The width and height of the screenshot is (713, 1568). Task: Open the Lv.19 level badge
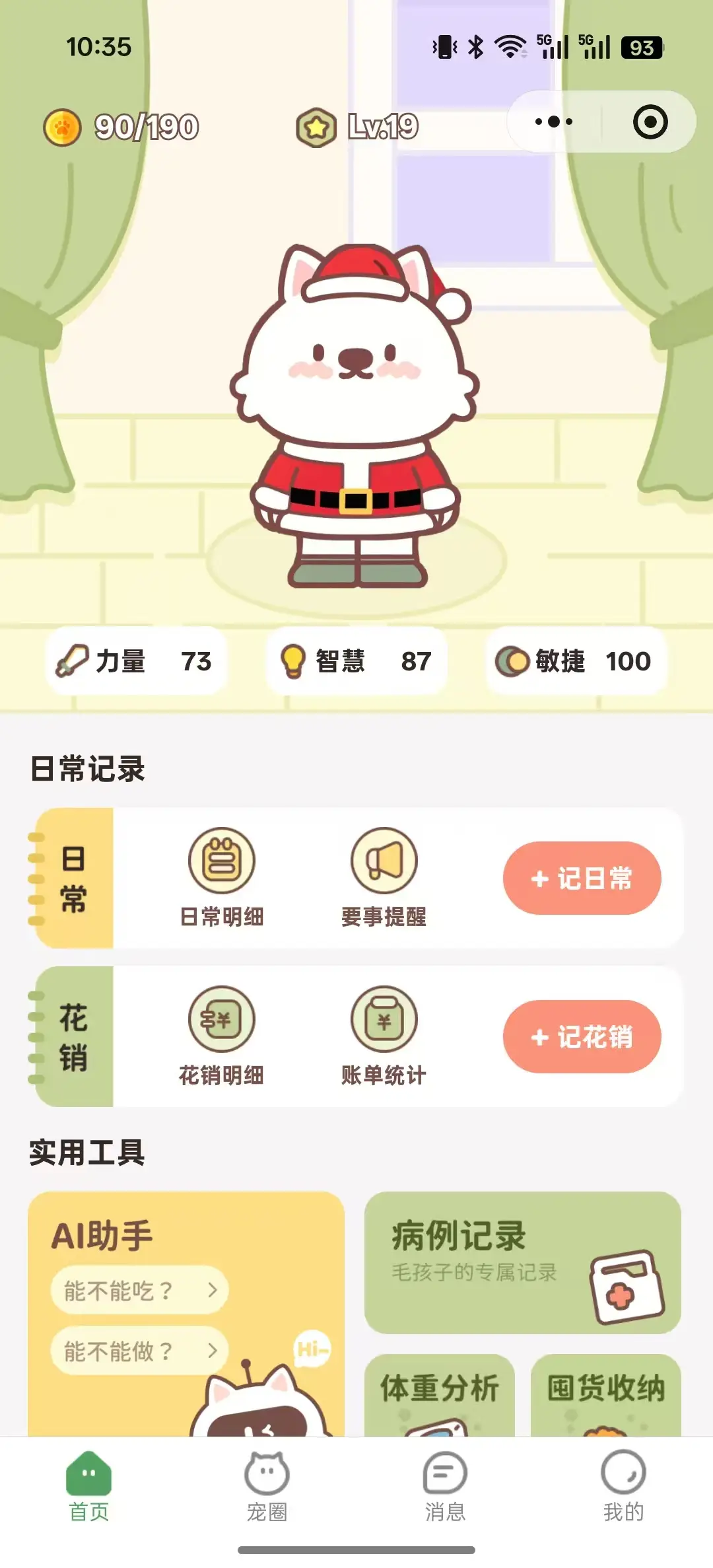coord(358,127)
